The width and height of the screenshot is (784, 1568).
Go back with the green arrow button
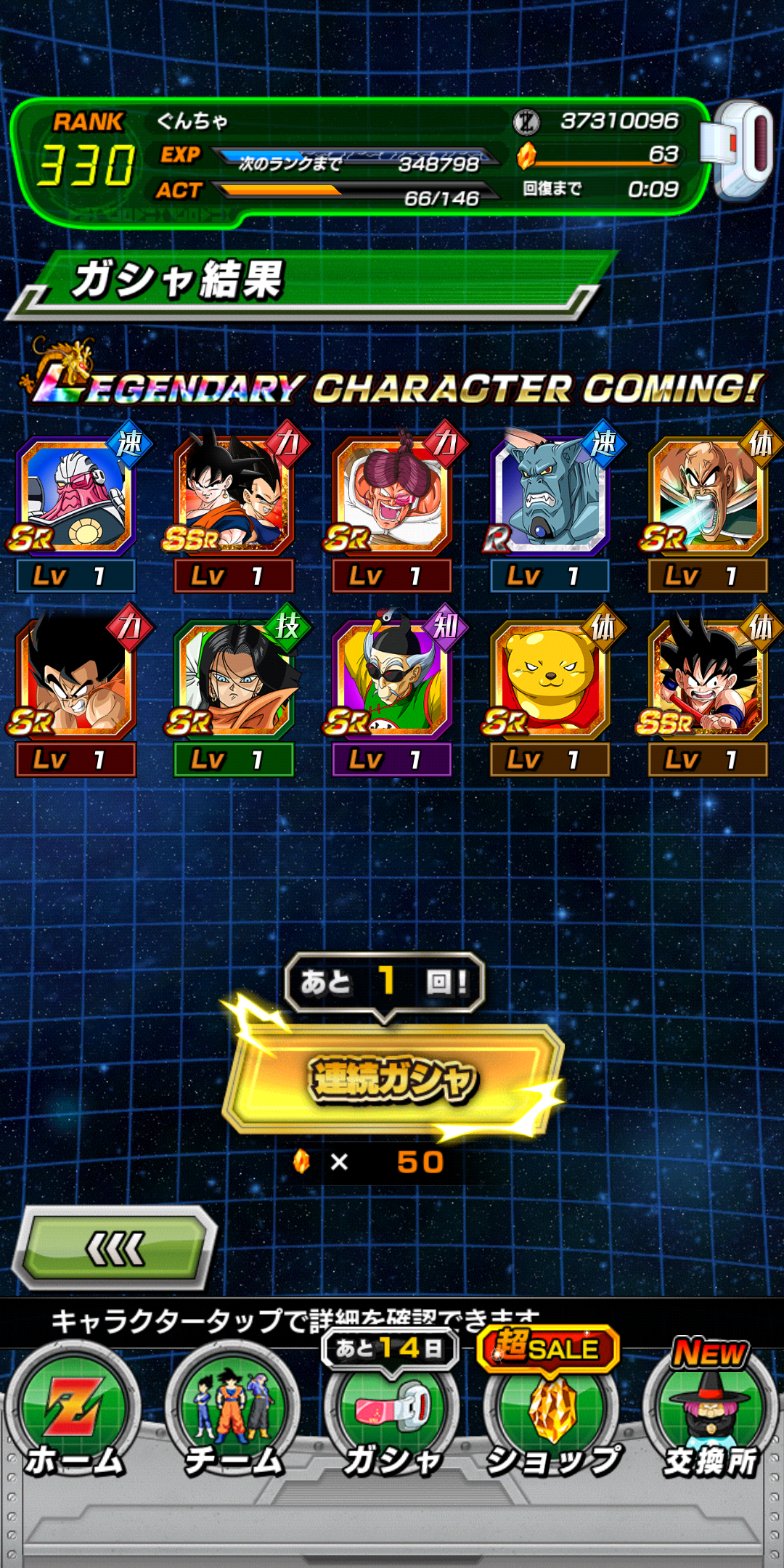click(x=115, y=1249)
